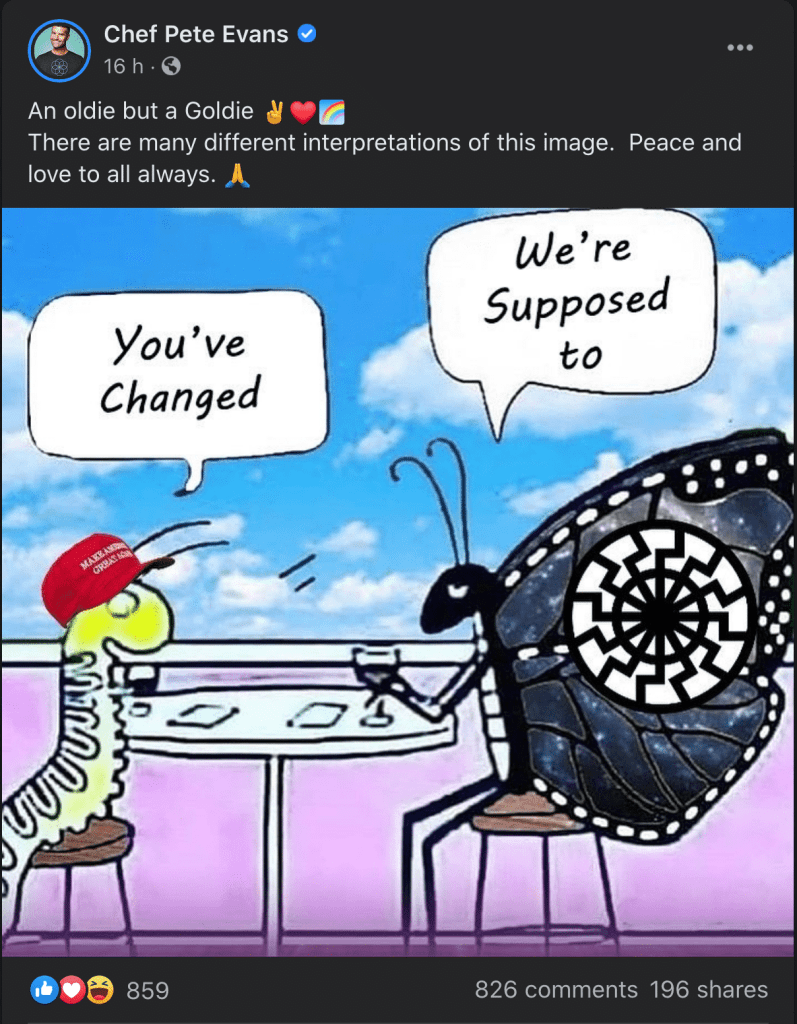Tap the Chef Pete Evans name link
The height and width of the screenshot is (1024, 797).
click(196, 34)
